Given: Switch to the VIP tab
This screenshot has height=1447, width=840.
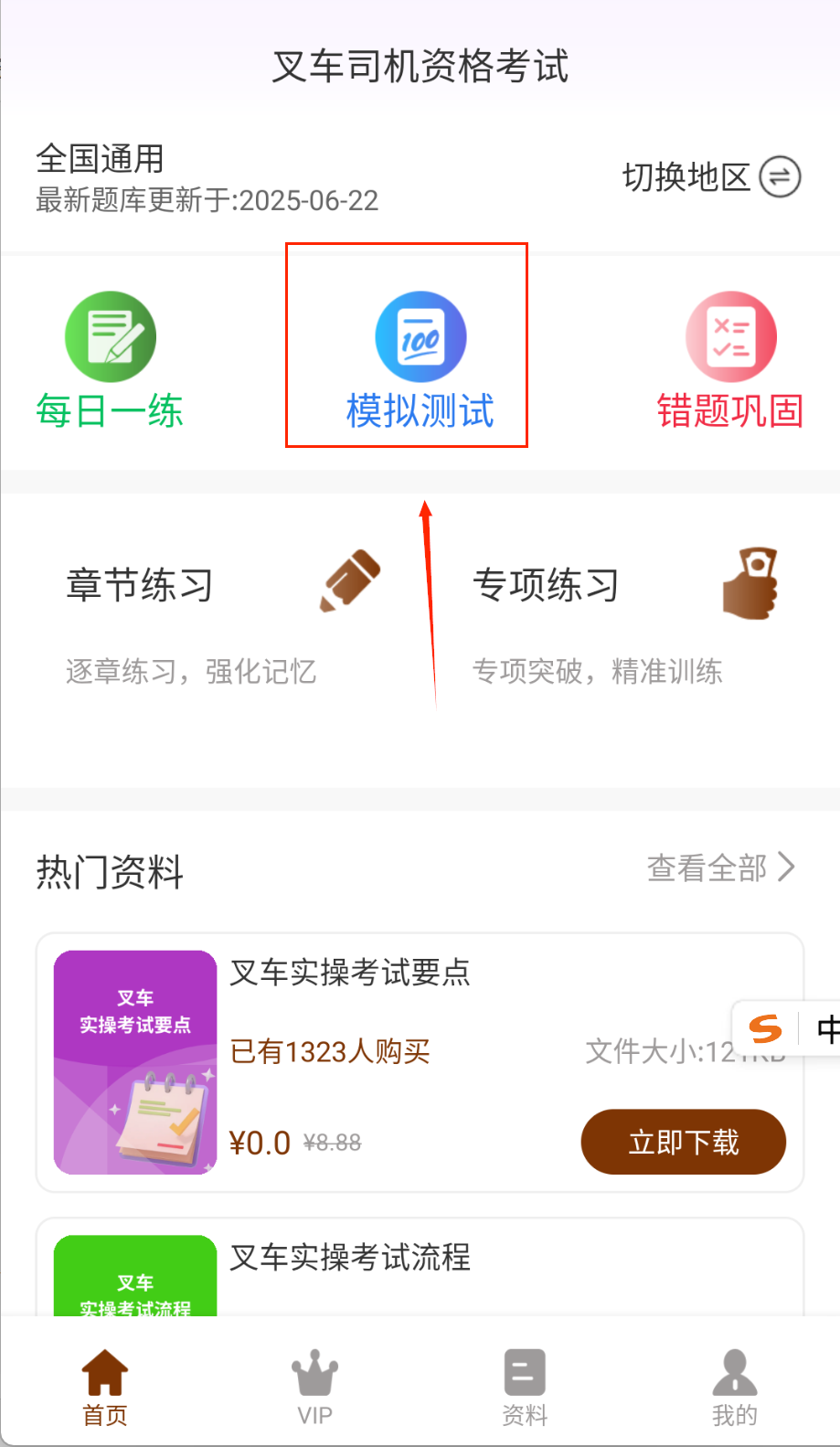Looking at the screenshot, I should 314,1388.
